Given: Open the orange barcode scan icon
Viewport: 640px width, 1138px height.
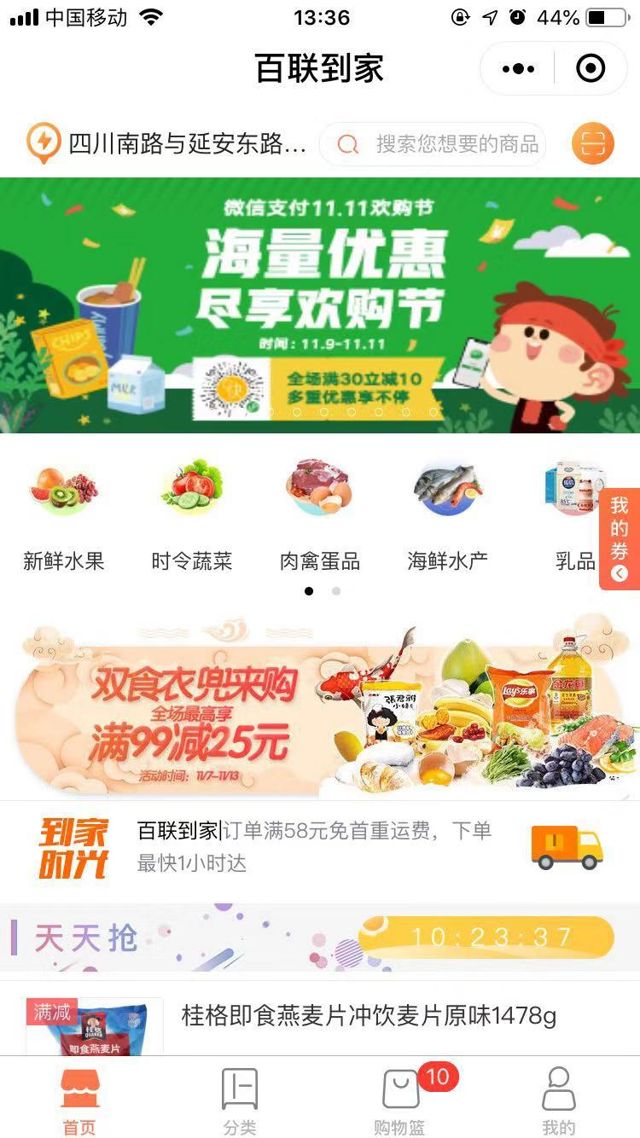Looking at the screenshot, I should coord(593,145).
